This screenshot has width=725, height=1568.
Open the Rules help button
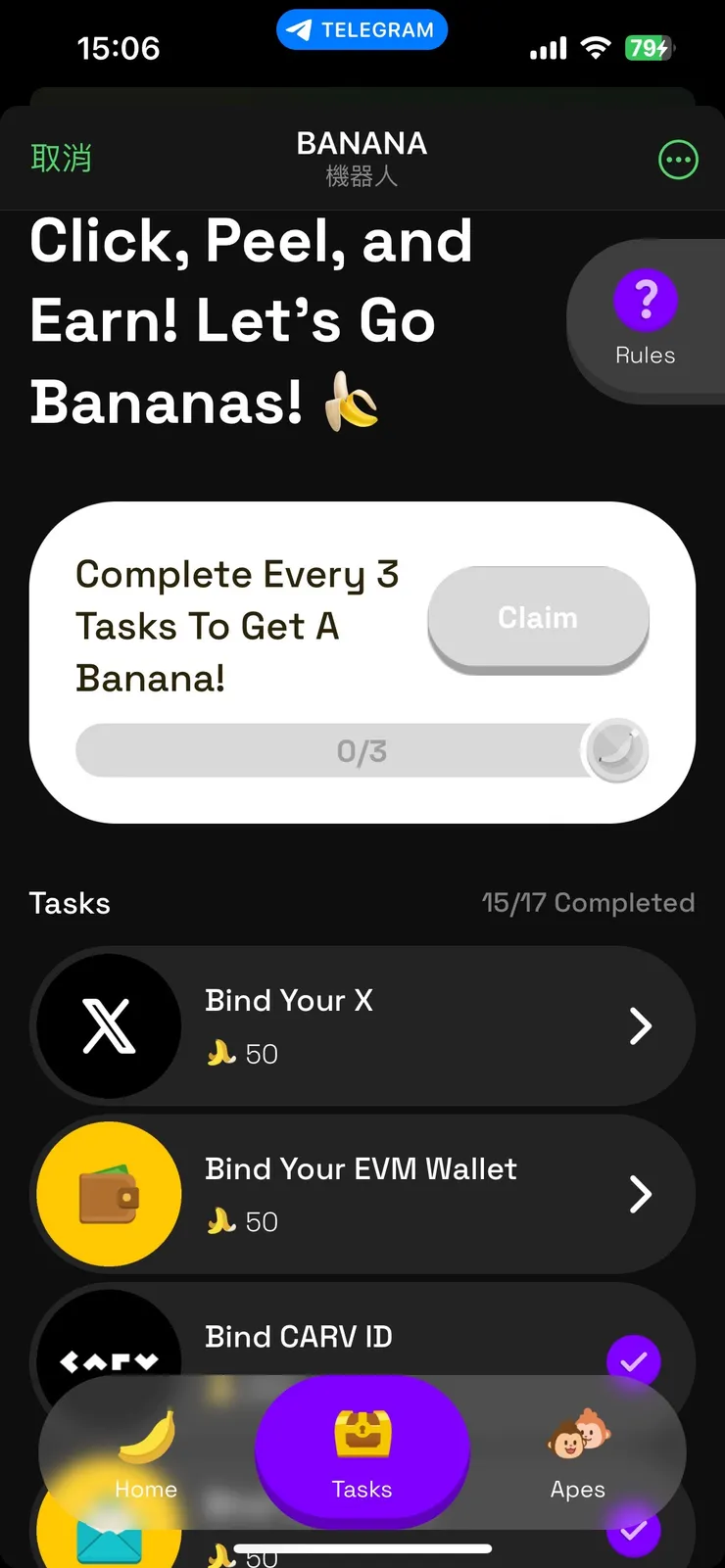(x=646, y=318)
